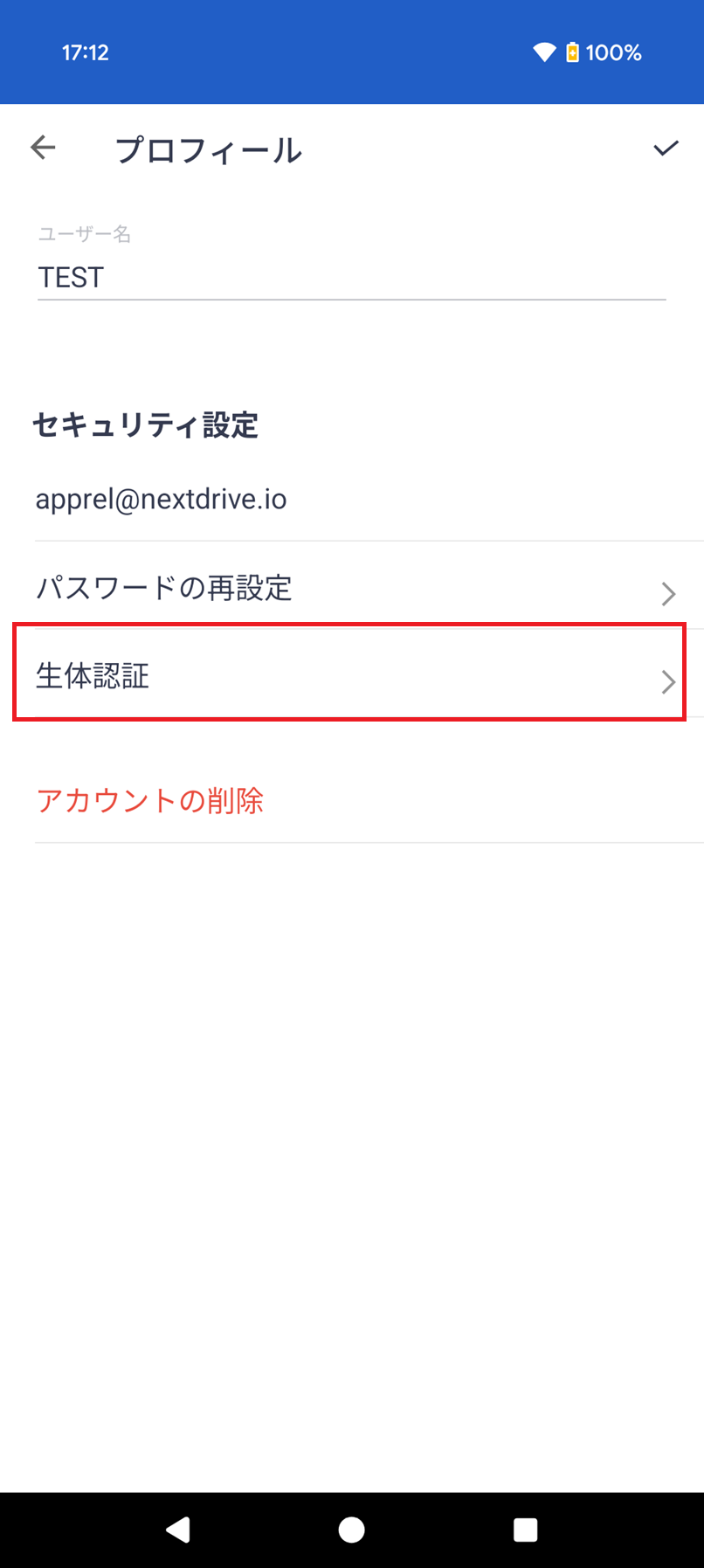
Task: Open recent apps with the square button
Action: [525, 1529]
